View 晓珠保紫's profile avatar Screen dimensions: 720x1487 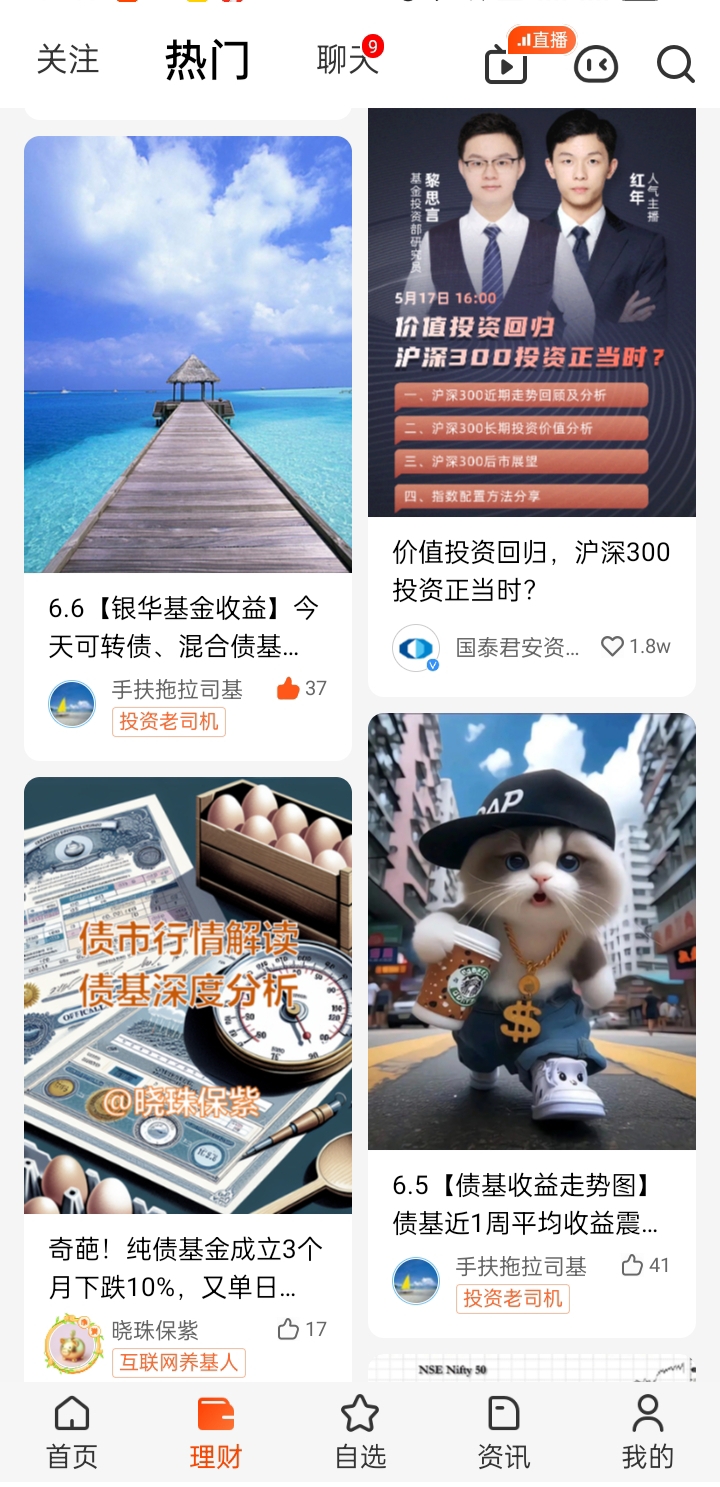tap(74, 1344)
